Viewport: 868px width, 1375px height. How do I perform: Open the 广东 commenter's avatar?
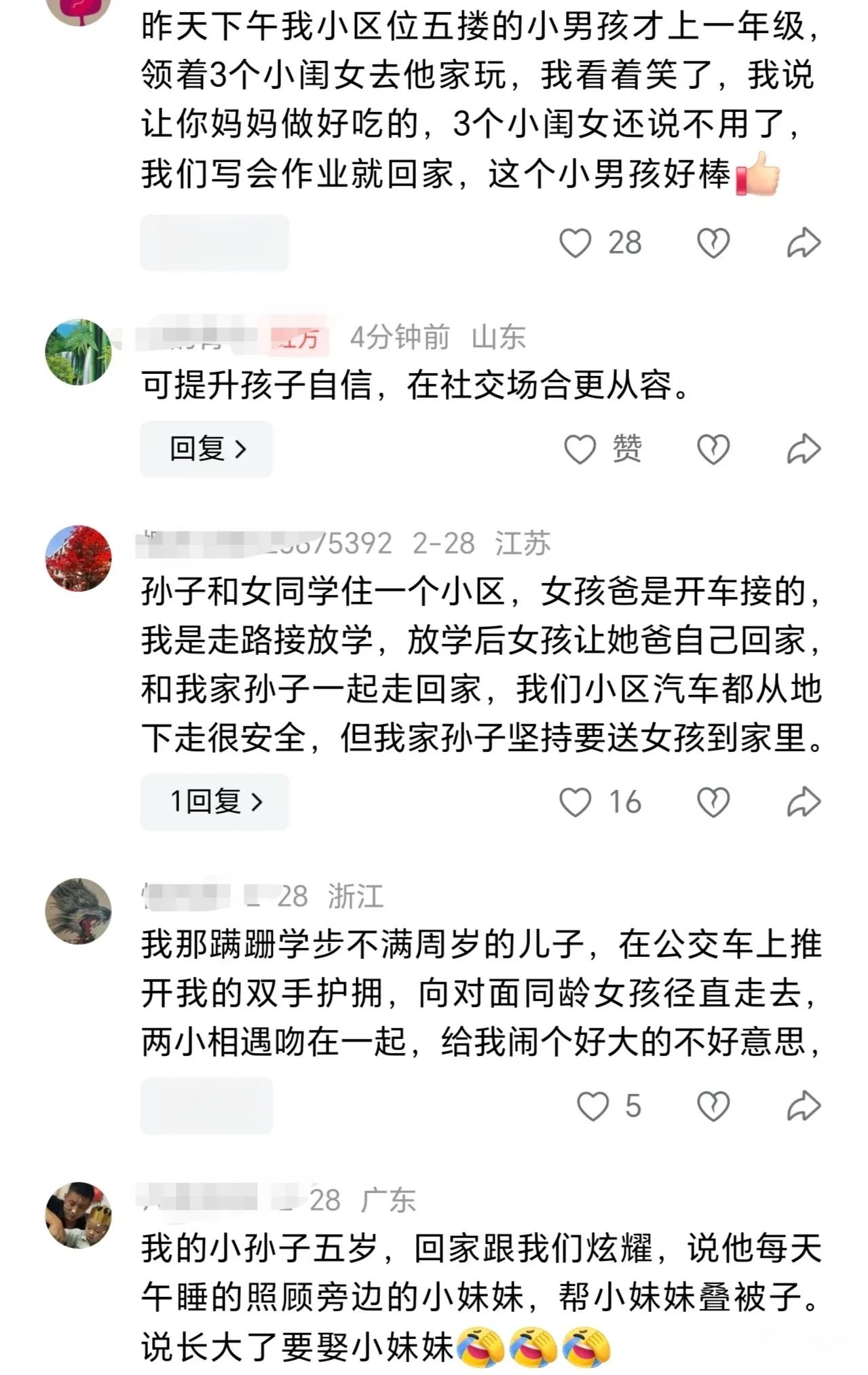[x=78, y=1215]
